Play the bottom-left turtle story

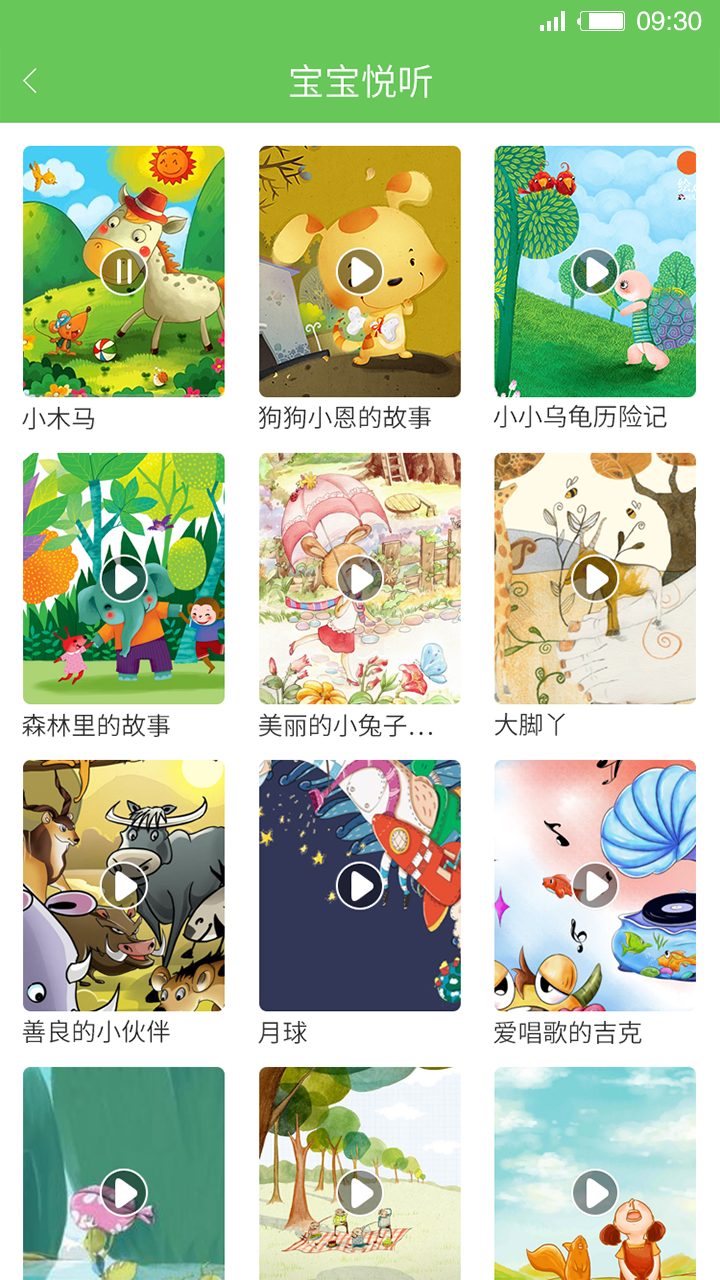(x=123, y=1192)
